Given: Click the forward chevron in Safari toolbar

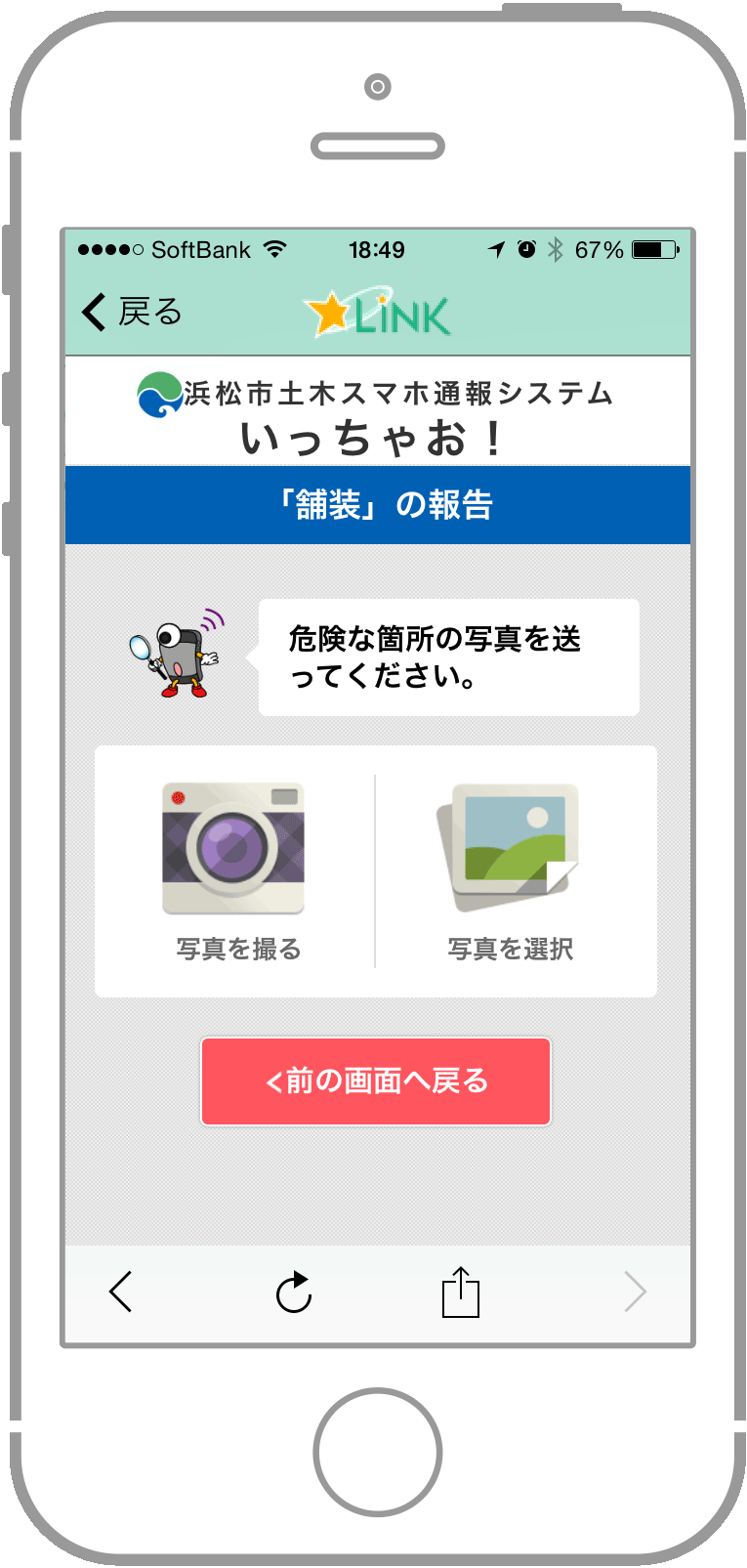Looking at the screenshot, I should (x=635, y=1292).
